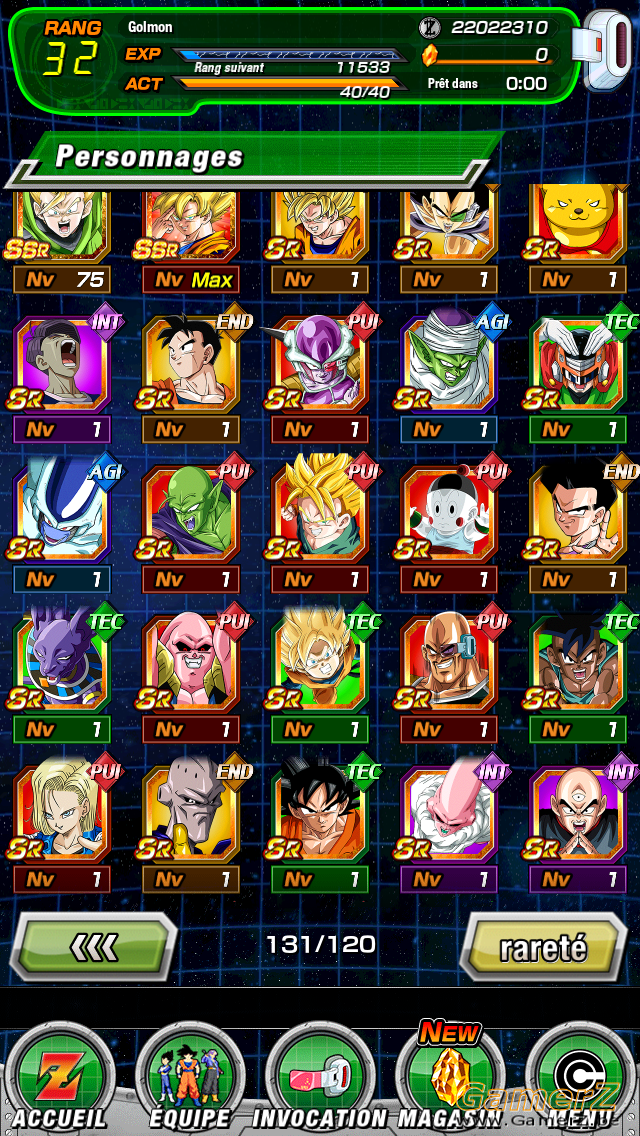Viewport: 640px width, 1136px height.
Task: Open the MAGASIN shop tab
Action: pyautogui.click(x=449, y=1078)
